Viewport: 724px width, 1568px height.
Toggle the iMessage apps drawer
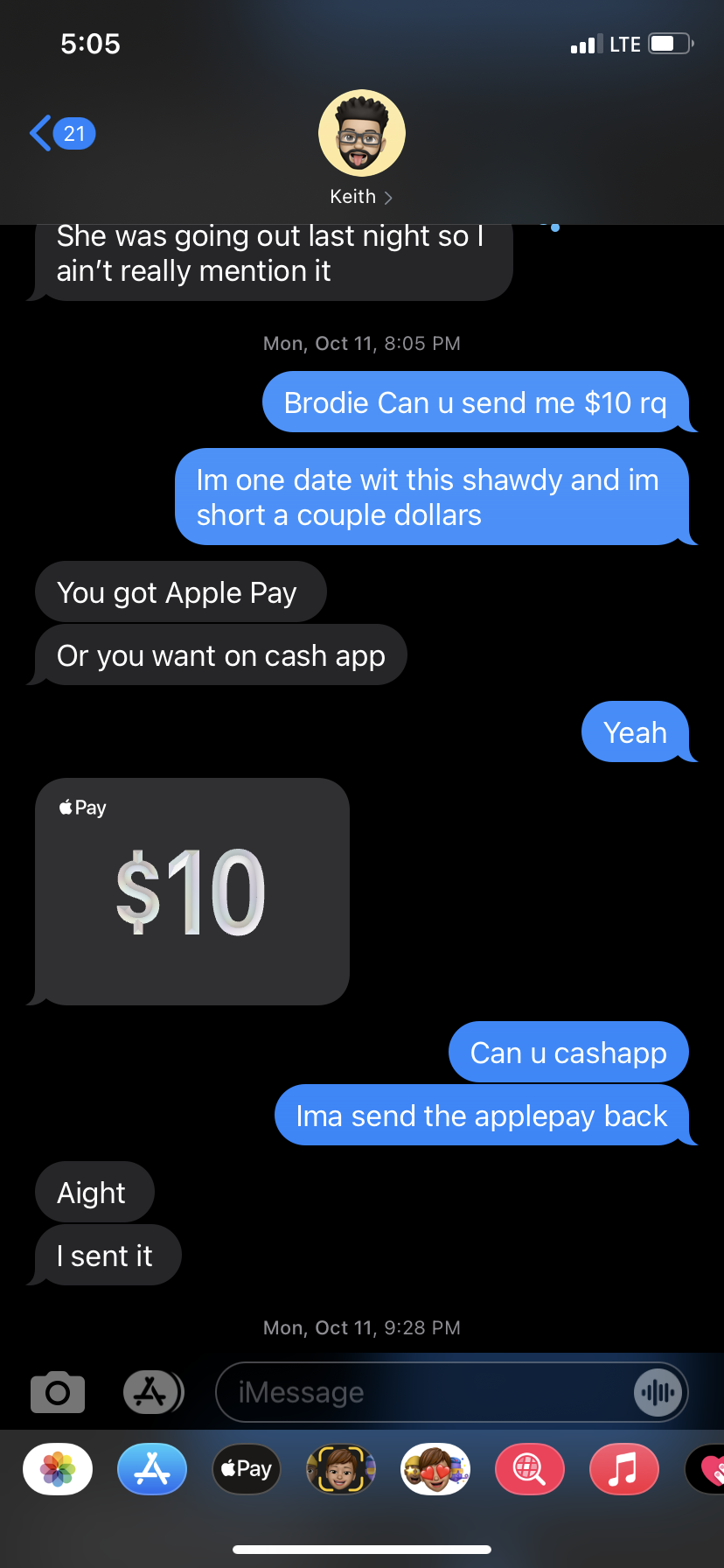coord(152,1391)
